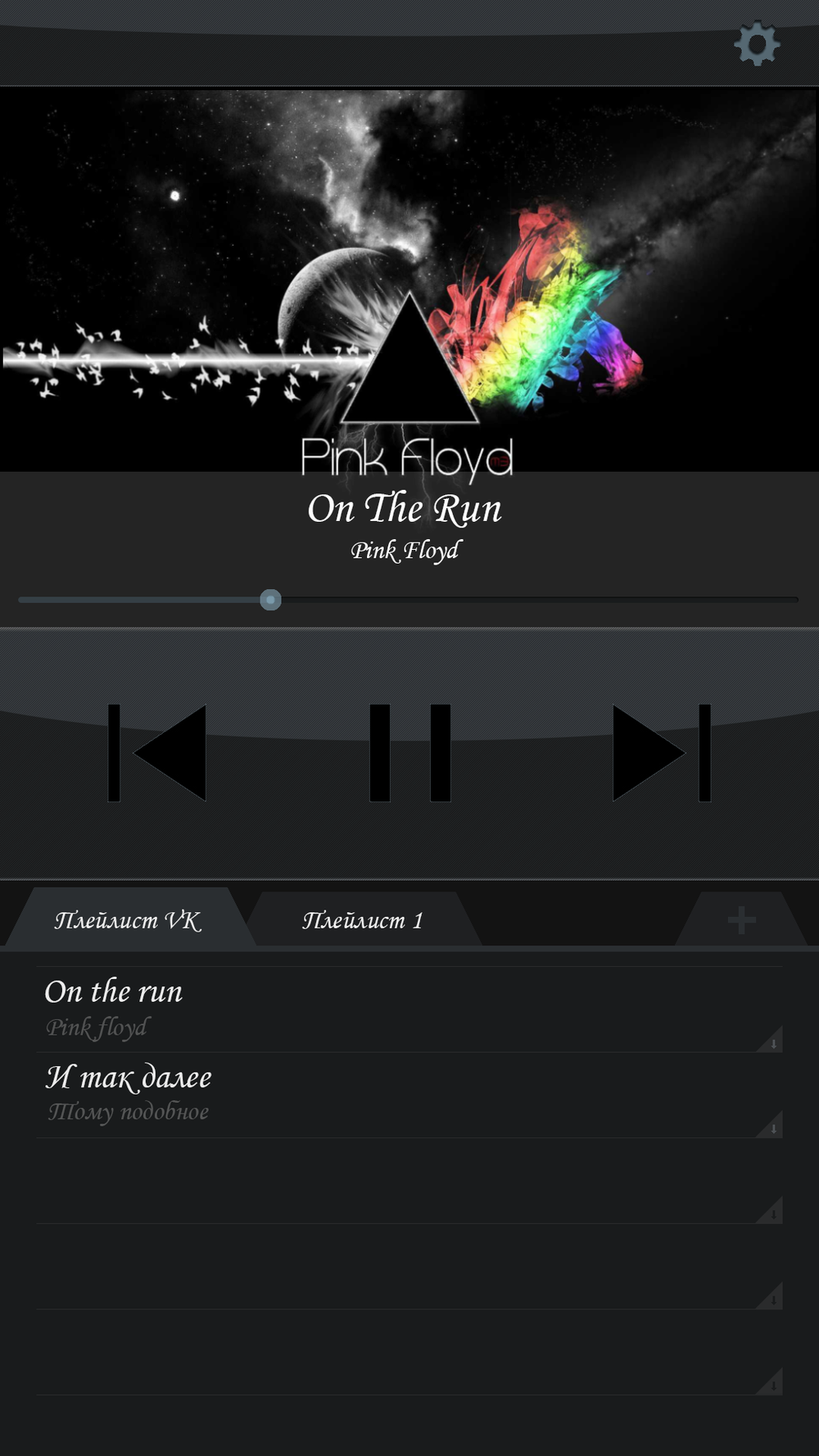Switch to the Плейлист 1 tab
The height and width of the screenshot is (1456, 819).
click(x=363, y=920)
